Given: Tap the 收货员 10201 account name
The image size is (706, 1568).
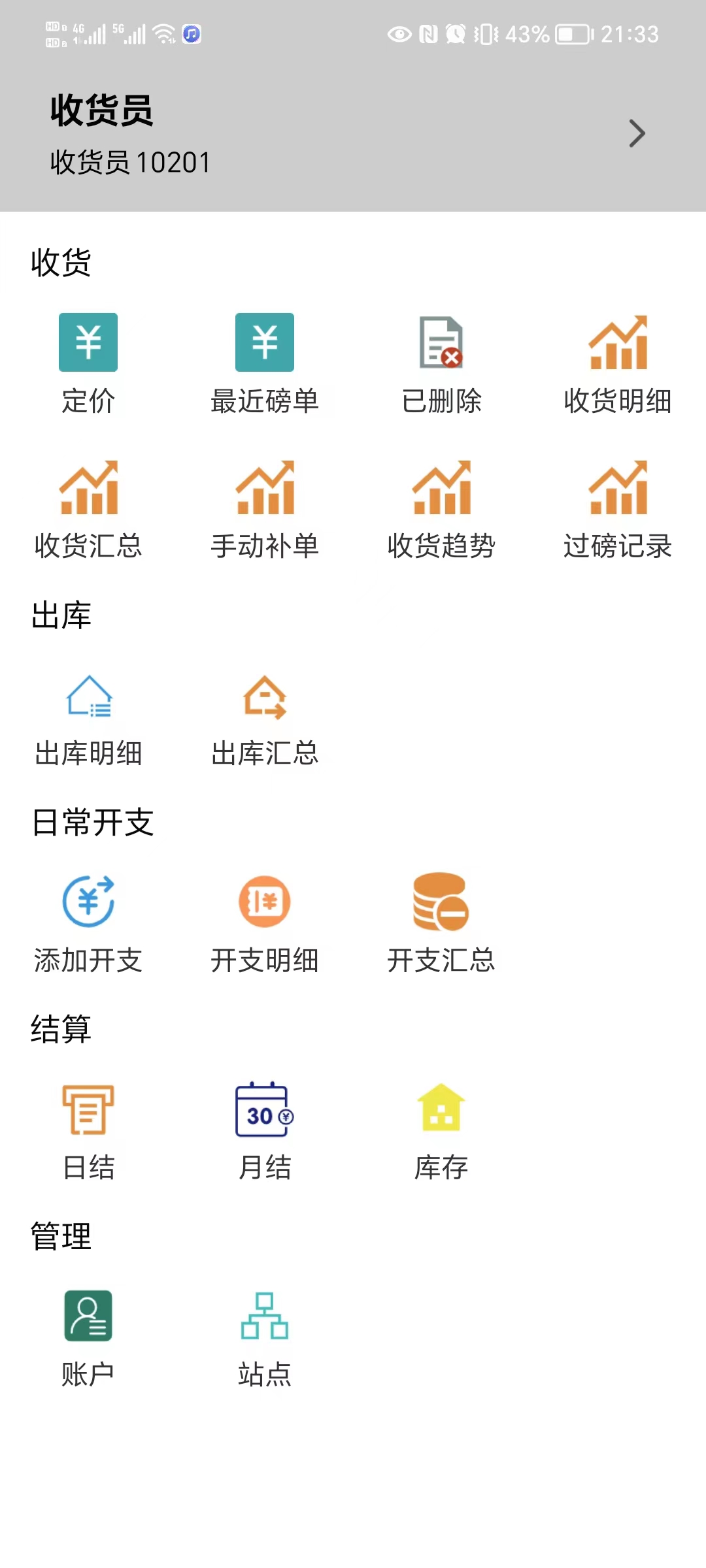Looking at the screenshot, I should (x=129, y=163).
